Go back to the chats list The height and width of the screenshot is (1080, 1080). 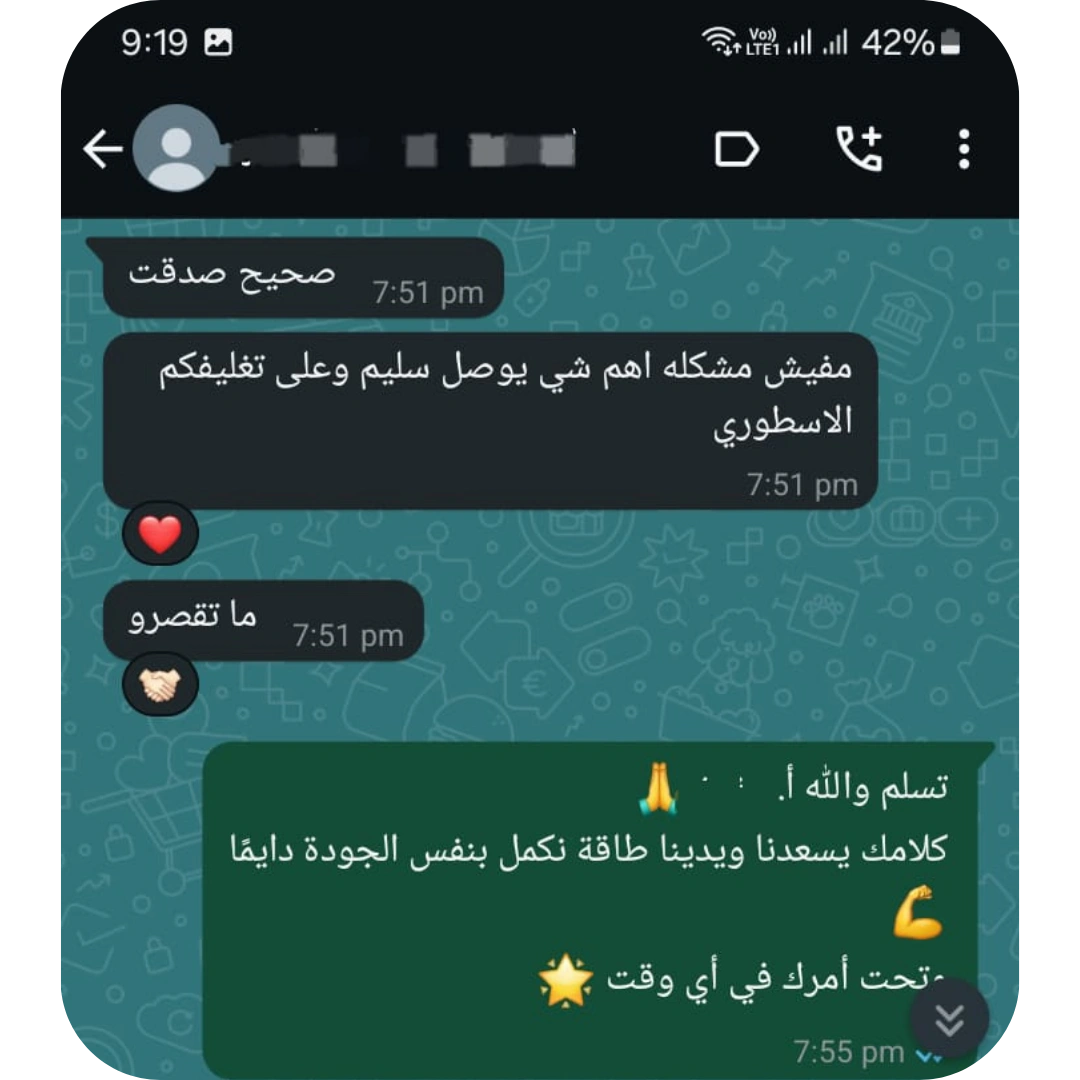click(102, 150)
